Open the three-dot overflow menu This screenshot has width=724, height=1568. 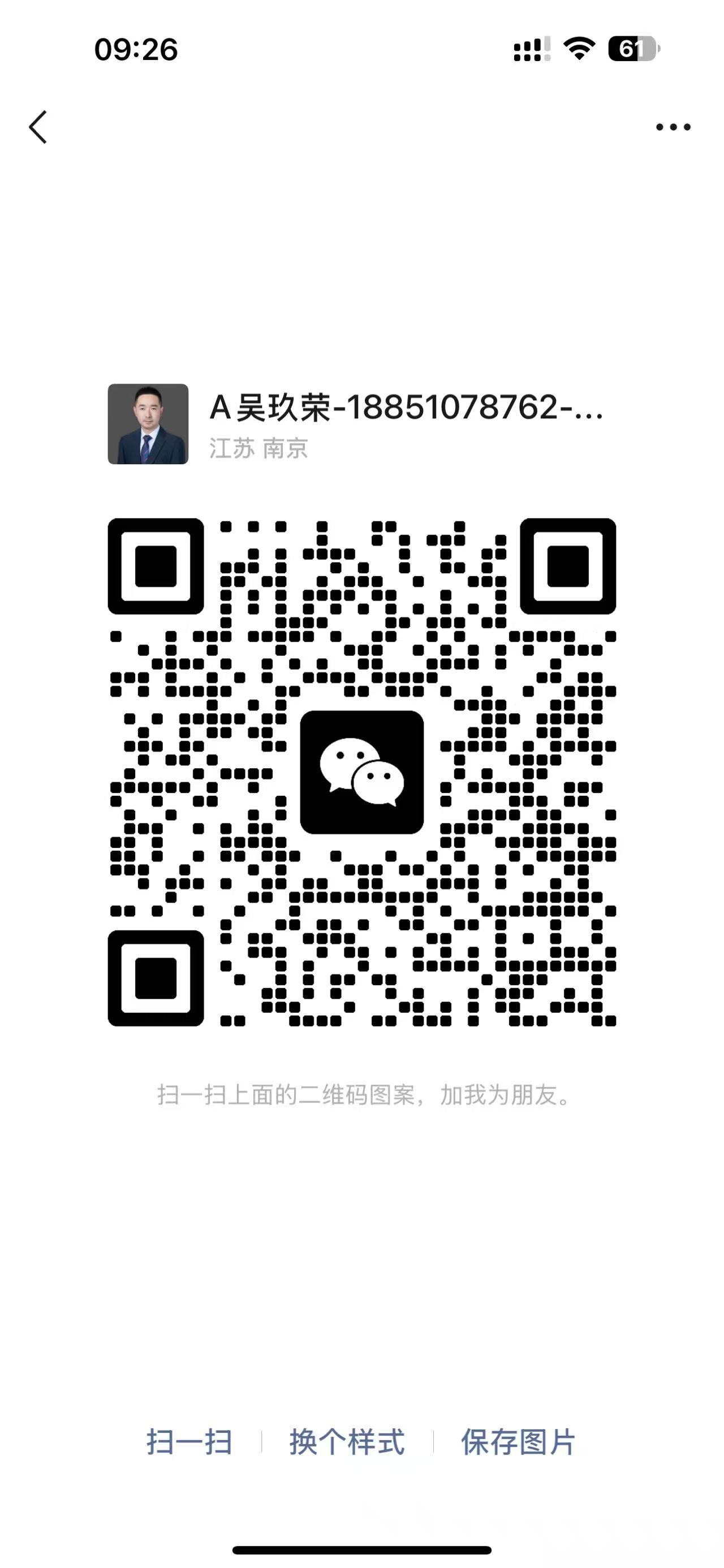coord(673,127)
